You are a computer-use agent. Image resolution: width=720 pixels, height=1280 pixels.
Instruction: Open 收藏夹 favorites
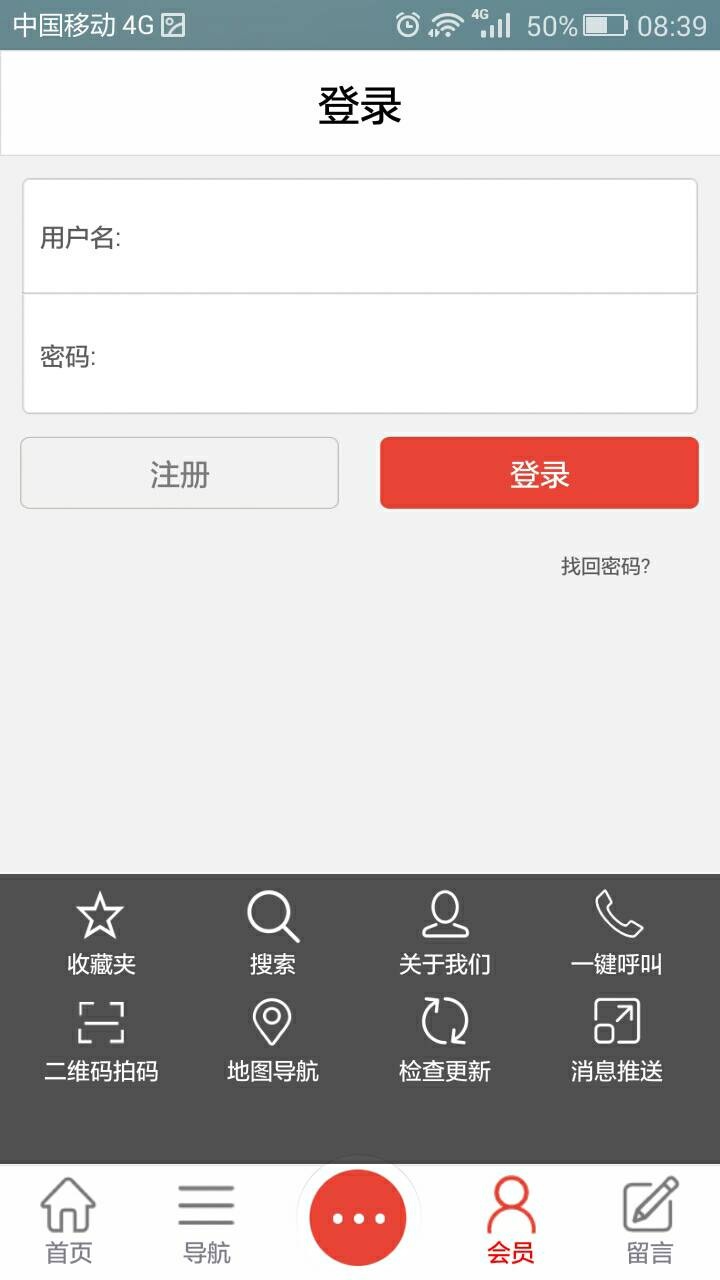pos(101,934)
